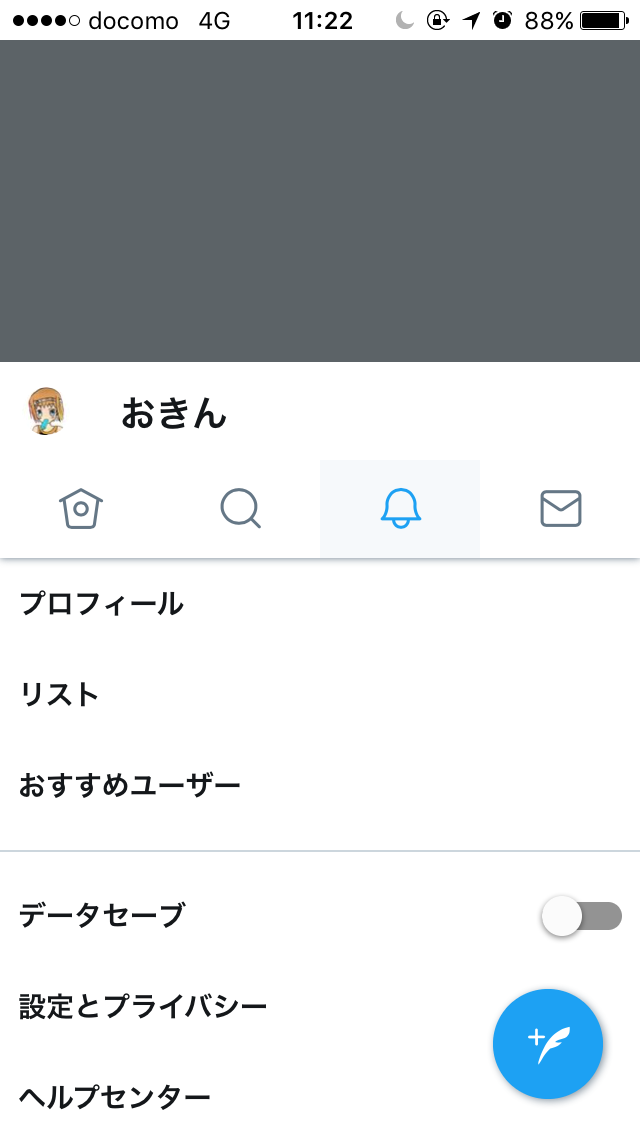640x1136 pixels.
Task: Open ヘルプセンター
Action: click(115, 1097)
